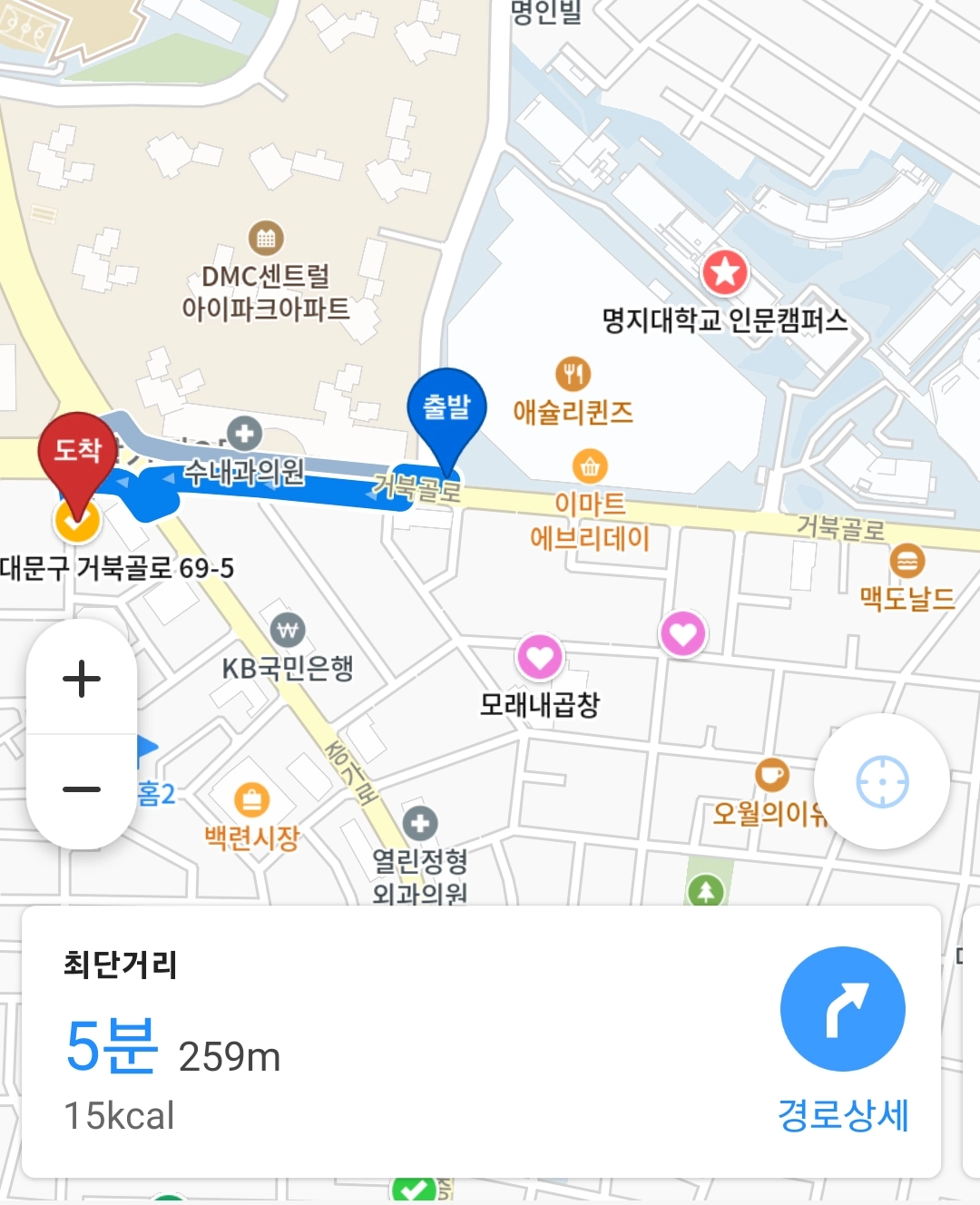The height and width of the screenshot is (1205, 980).
Task: Tap the 출발 start pin
Action: tap(446, 410)
